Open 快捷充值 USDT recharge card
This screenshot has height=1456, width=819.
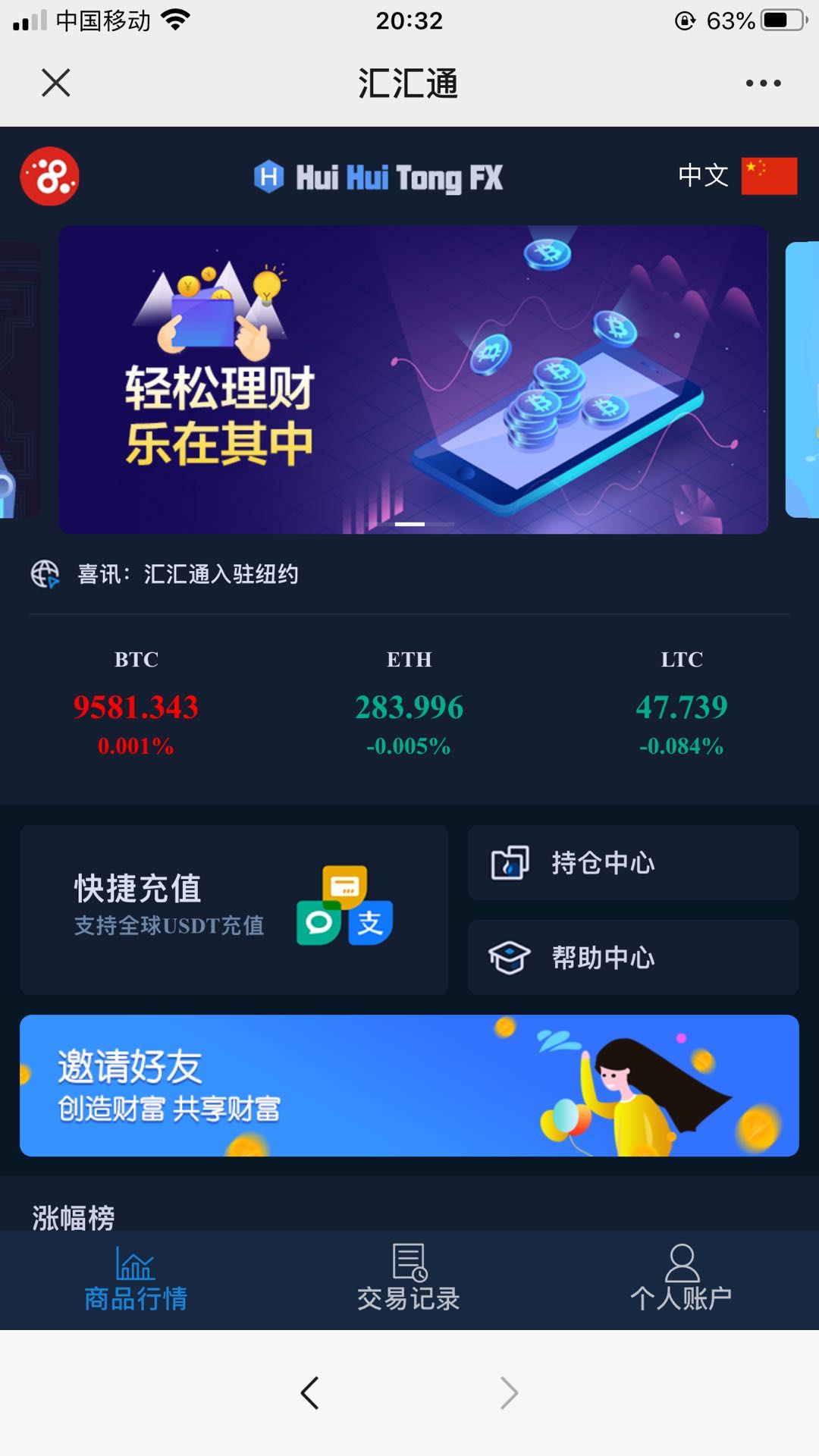[x=234, y=909]
